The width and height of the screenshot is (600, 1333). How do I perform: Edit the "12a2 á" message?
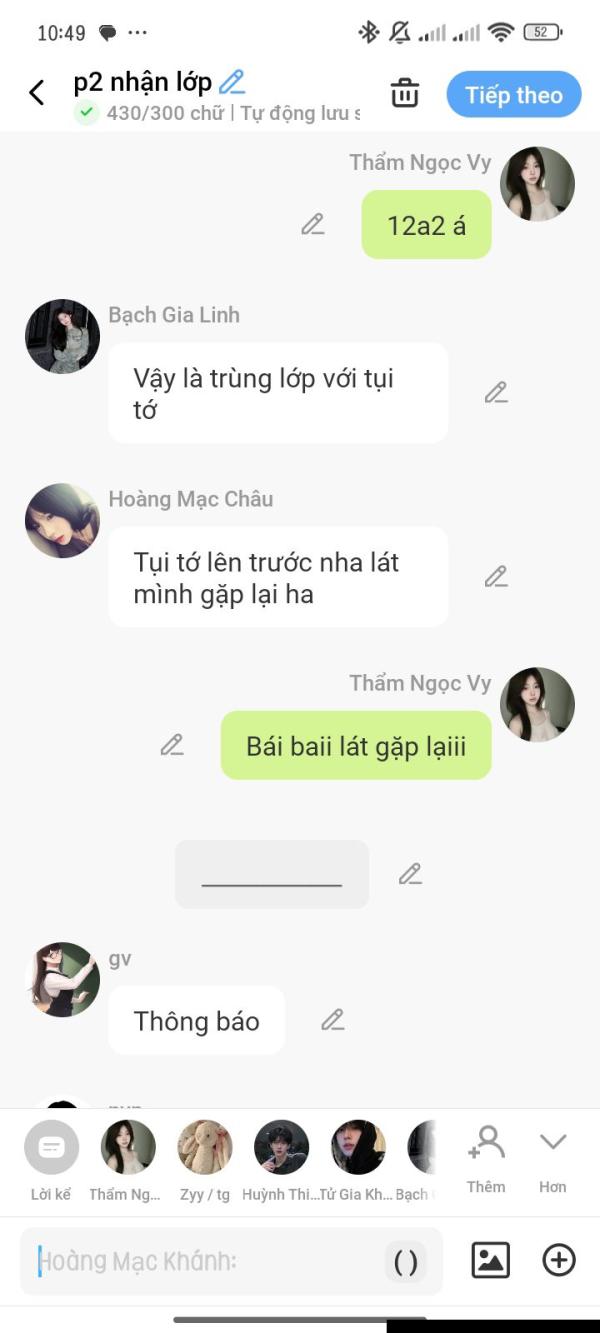313,224
